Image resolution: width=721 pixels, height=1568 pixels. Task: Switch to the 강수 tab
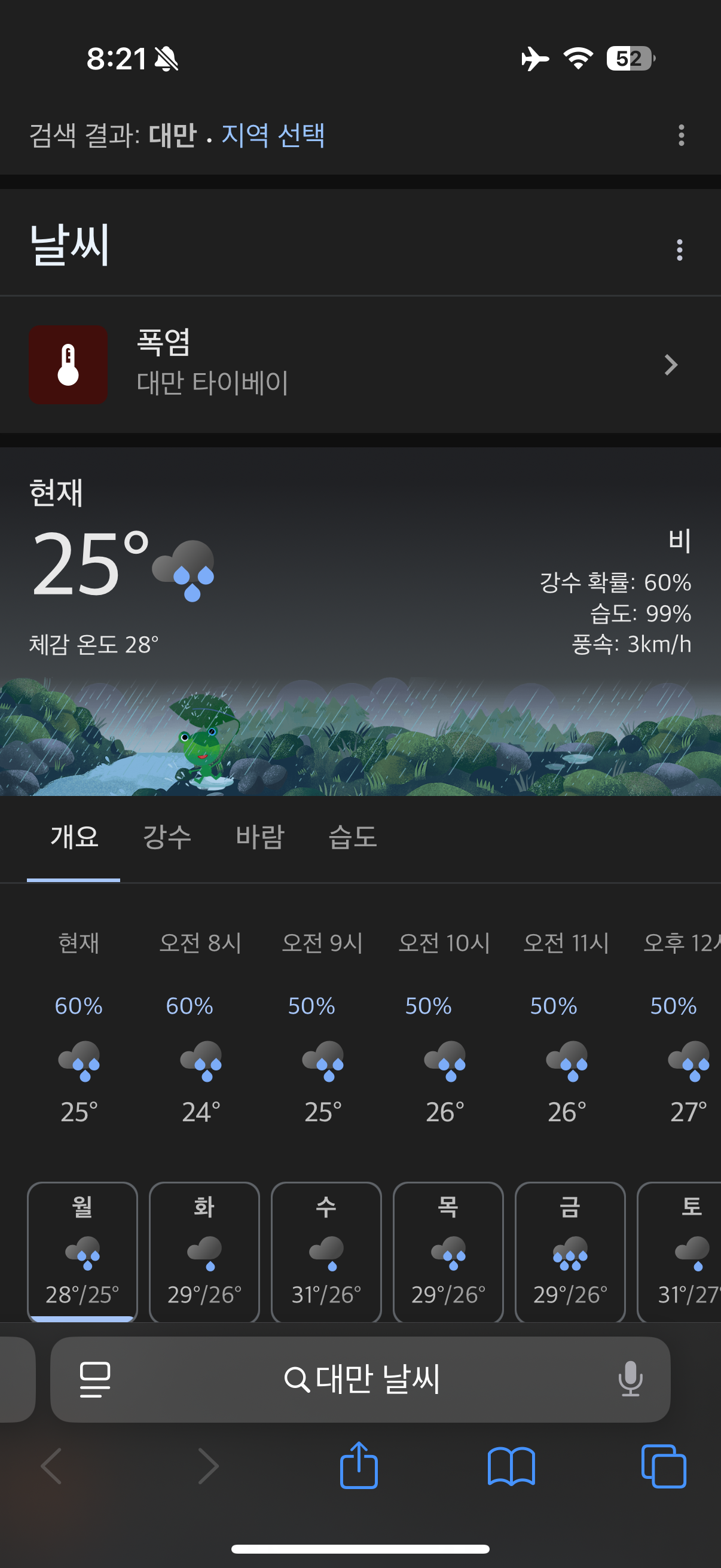167,837
